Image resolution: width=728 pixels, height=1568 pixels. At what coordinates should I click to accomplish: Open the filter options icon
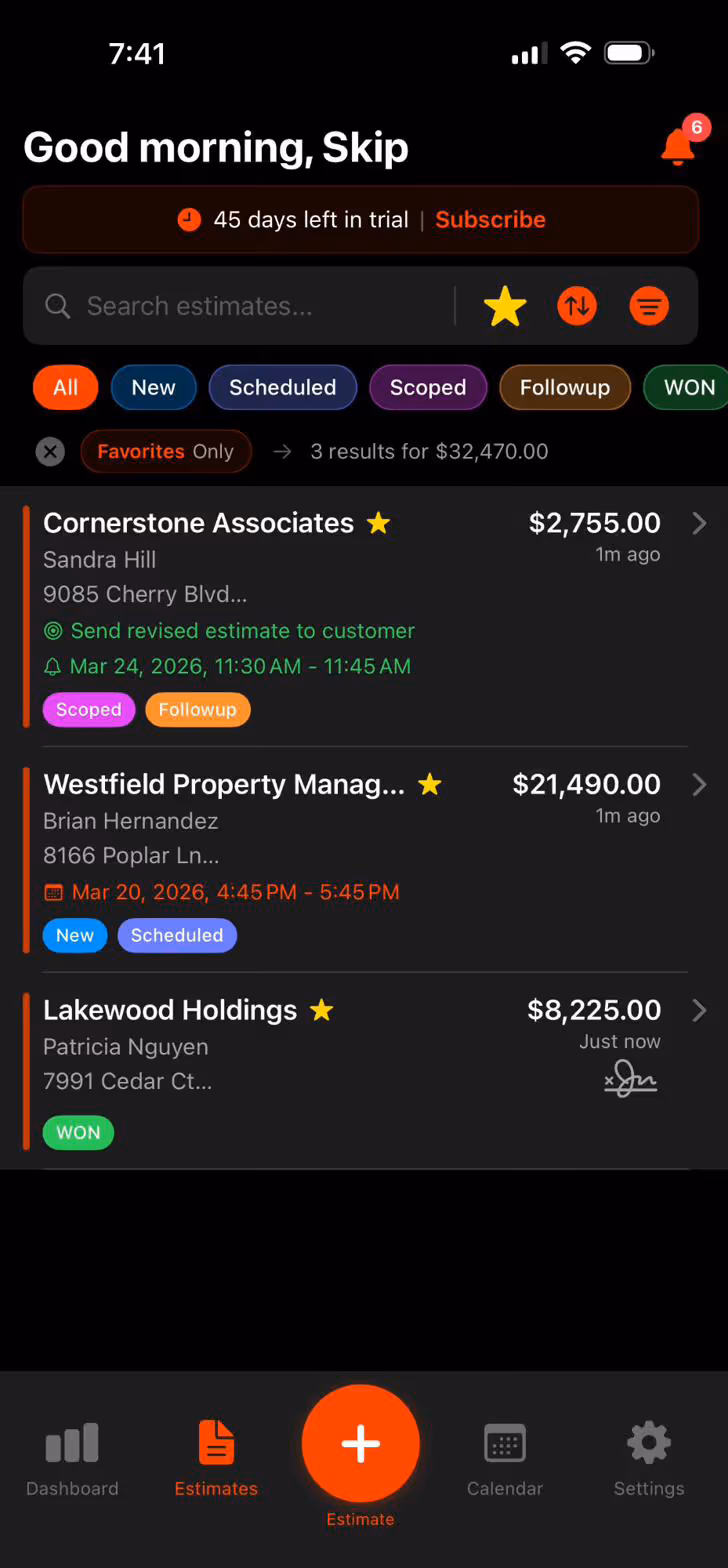(x=649, y=306)
